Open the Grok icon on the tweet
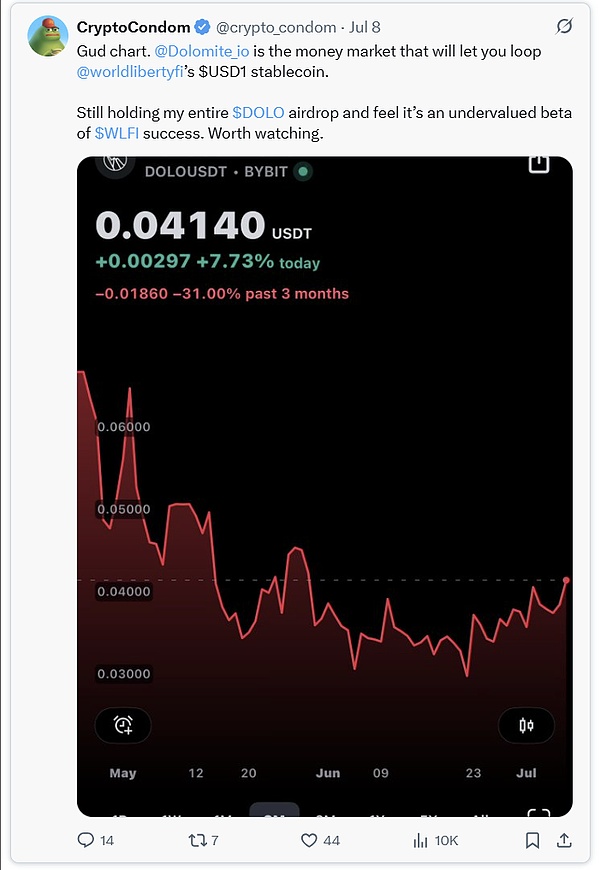This screenshot has height=870, width=600. (562, 27)
